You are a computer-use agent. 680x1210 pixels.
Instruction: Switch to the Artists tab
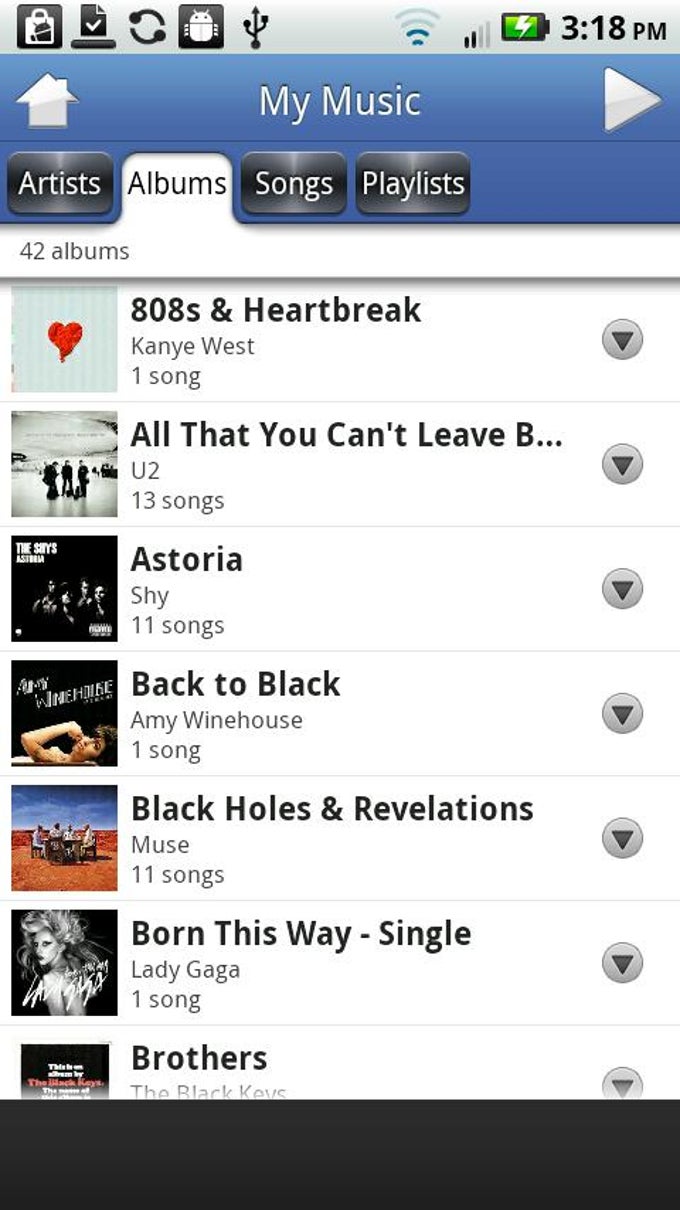pyautogui.click(x=60, y=184)
